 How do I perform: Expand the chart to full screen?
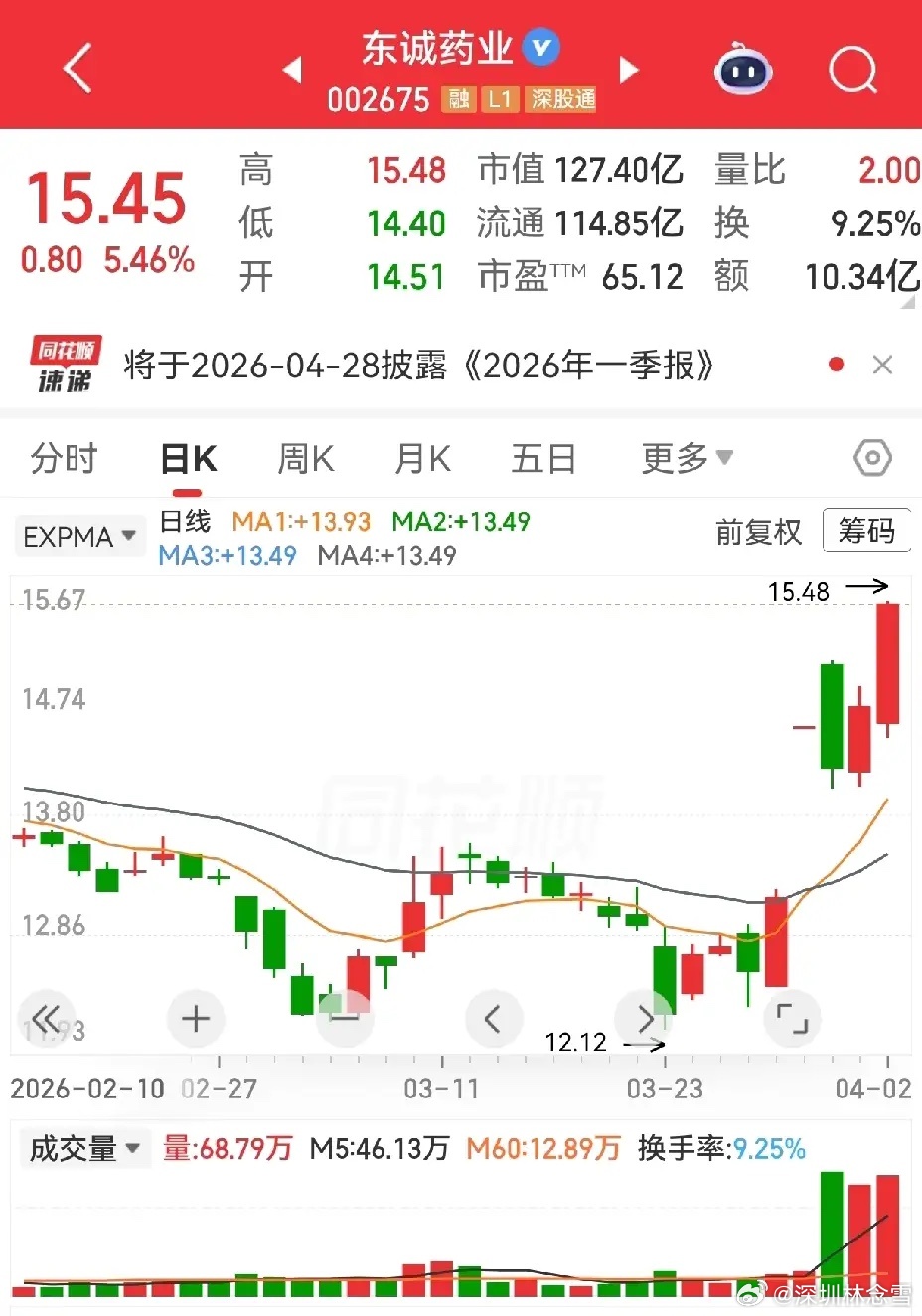click(791, 1018)
